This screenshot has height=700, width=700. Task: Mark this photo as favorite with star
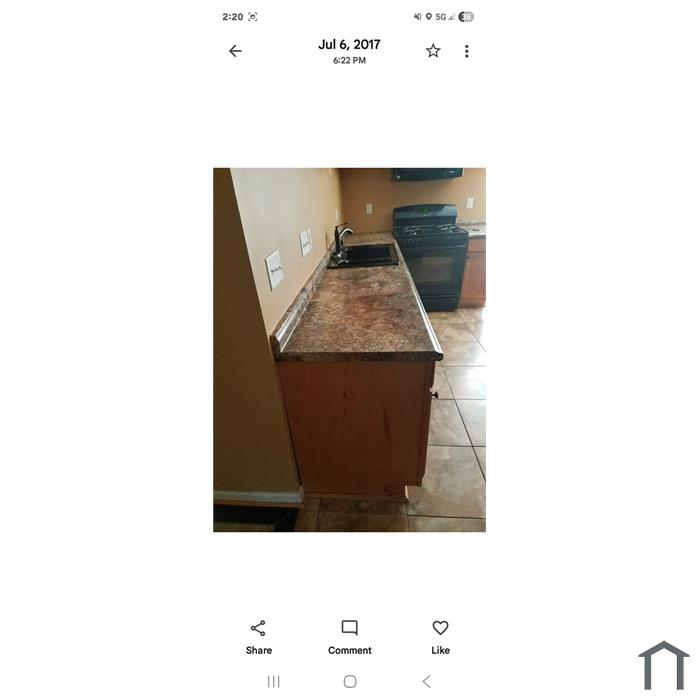click(x=433, y=51)
